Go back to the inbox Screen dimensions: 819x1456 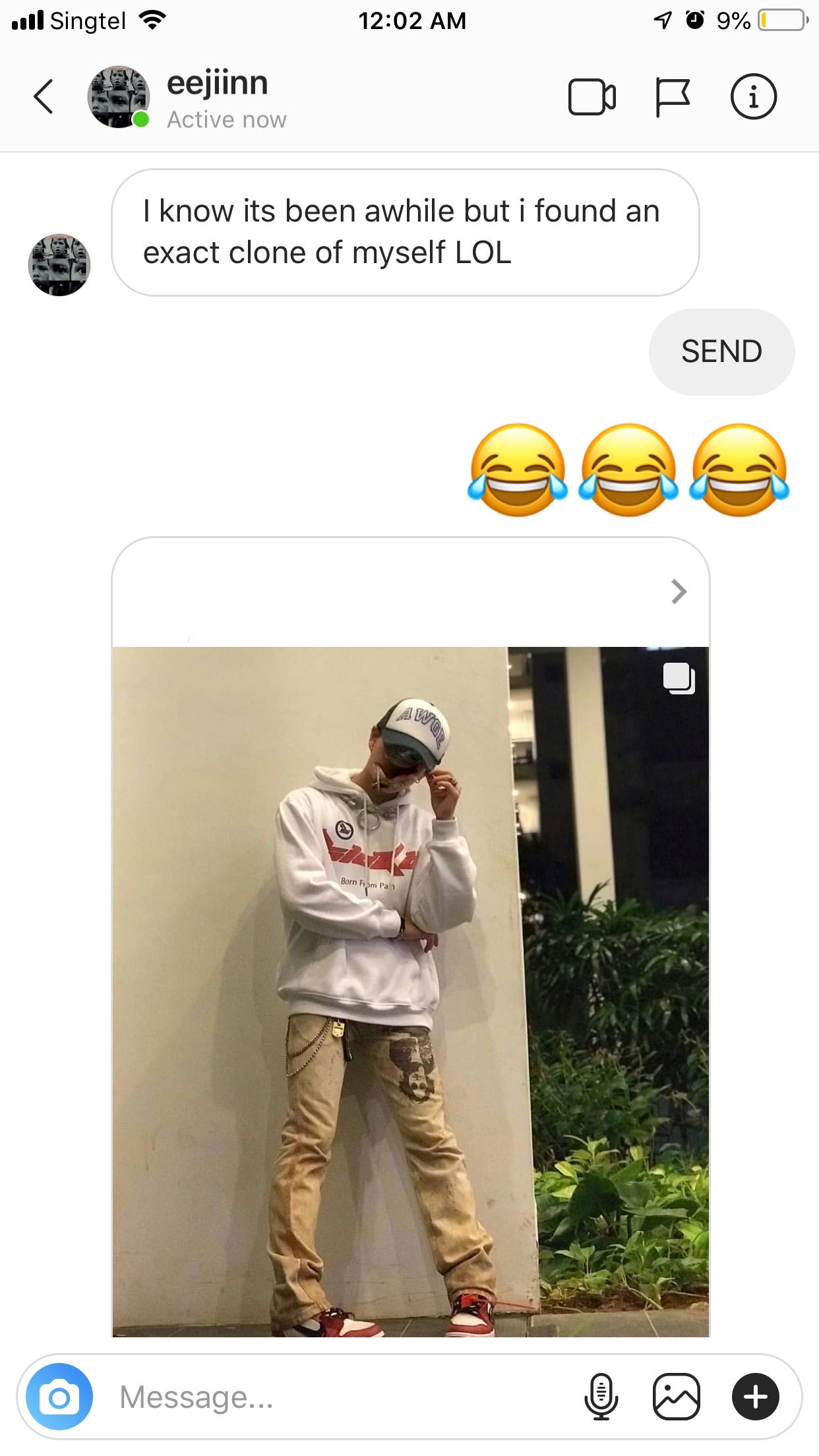[x=44, y=97]
